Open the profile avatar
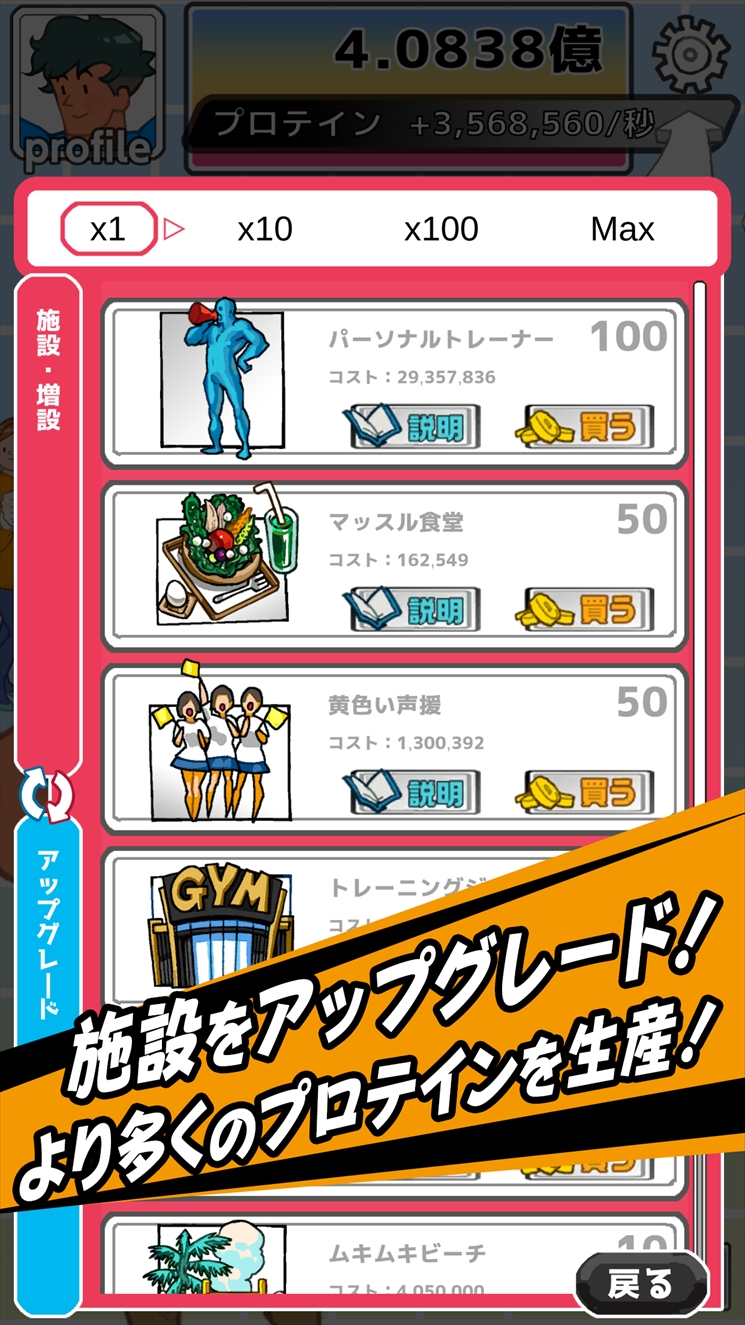This screenshot has width=745, height=1325. 86,86
